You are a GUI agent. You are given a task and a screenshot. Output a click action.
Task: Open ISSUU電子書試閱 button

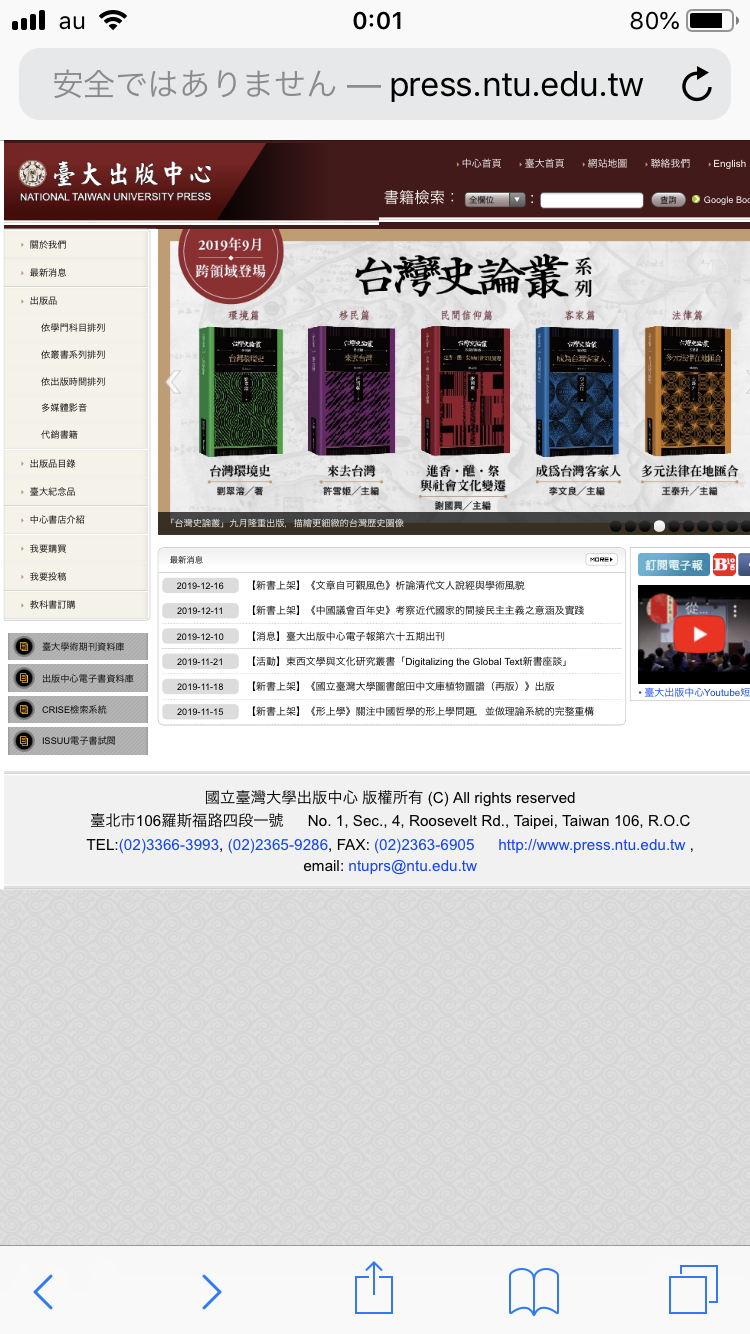point(78,741)
